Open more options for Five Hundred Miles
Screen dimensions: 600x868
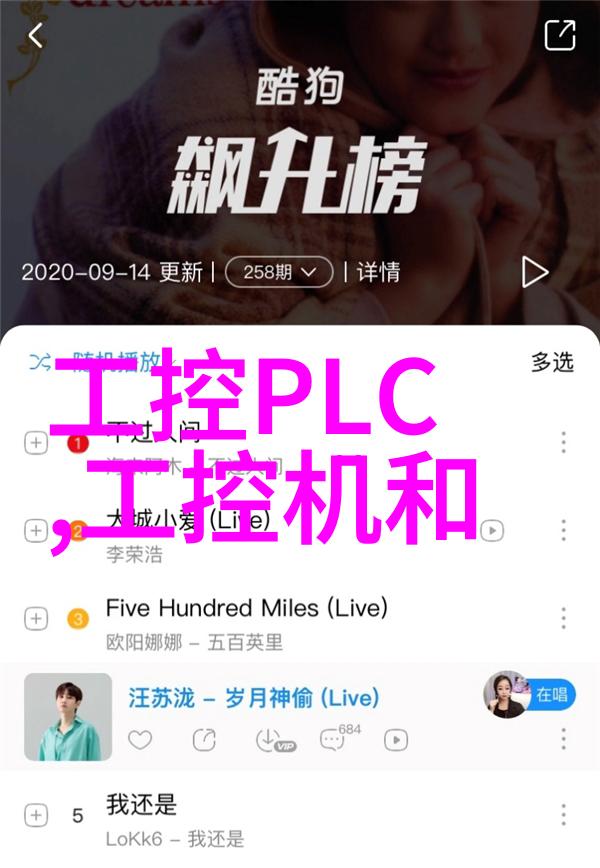tap(564, 619)
